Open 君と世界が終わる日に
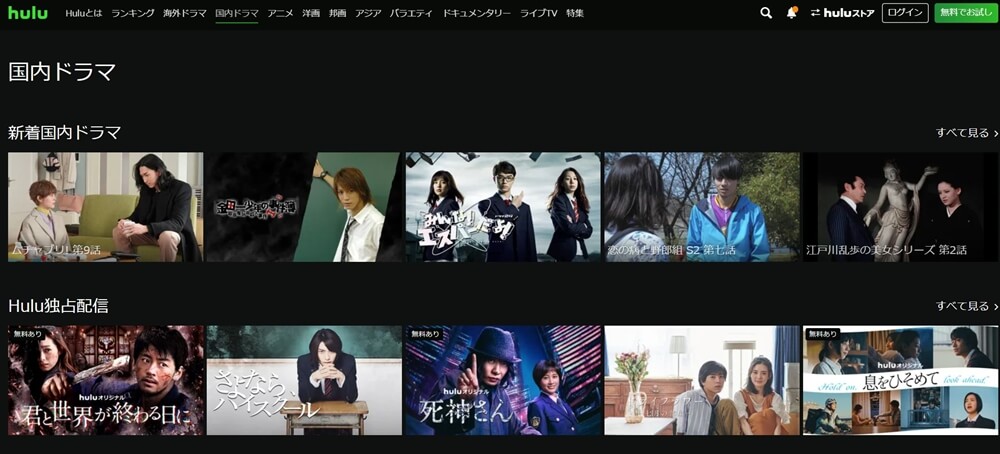 pos(105,380)
